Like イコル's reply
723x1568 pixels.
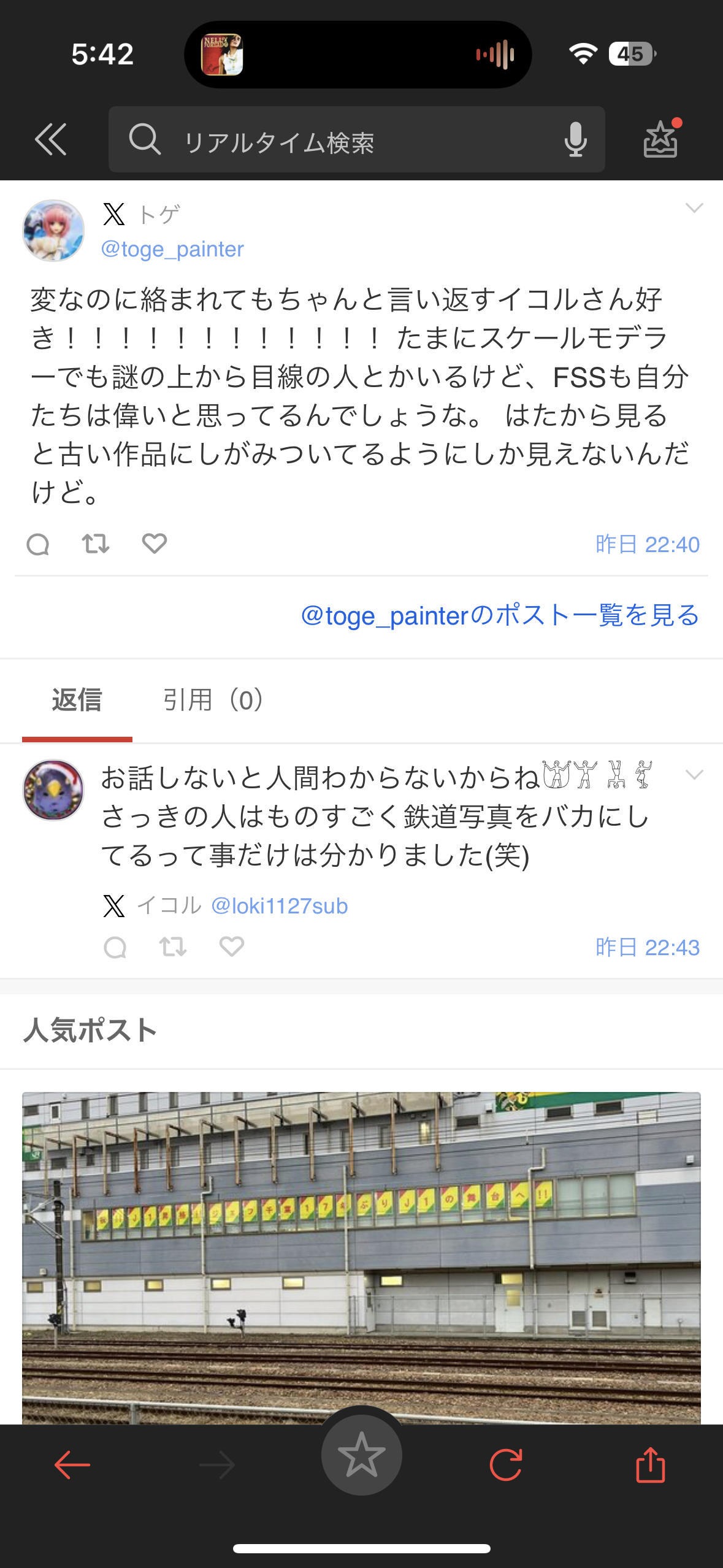click(232, 947)
